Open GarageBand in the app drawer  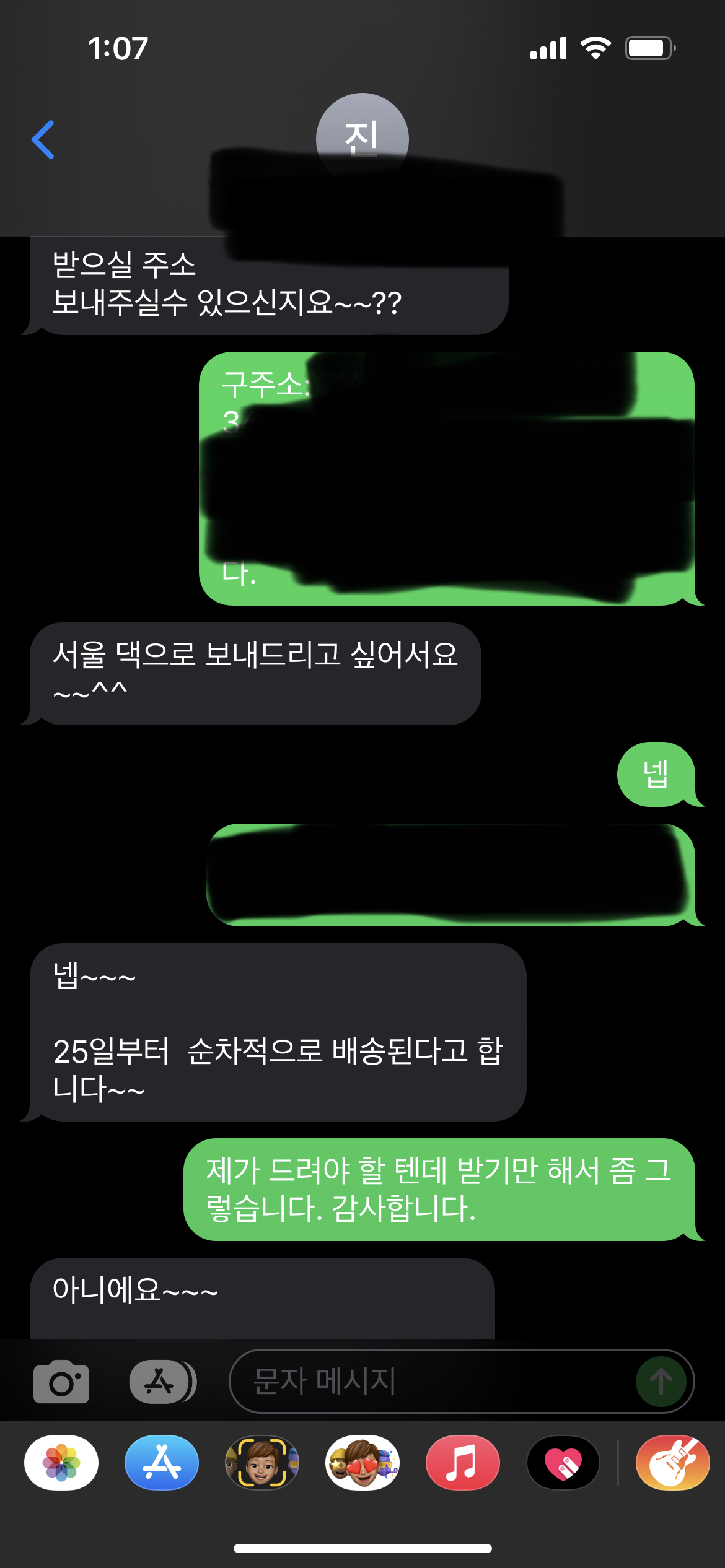(673, 1463)
